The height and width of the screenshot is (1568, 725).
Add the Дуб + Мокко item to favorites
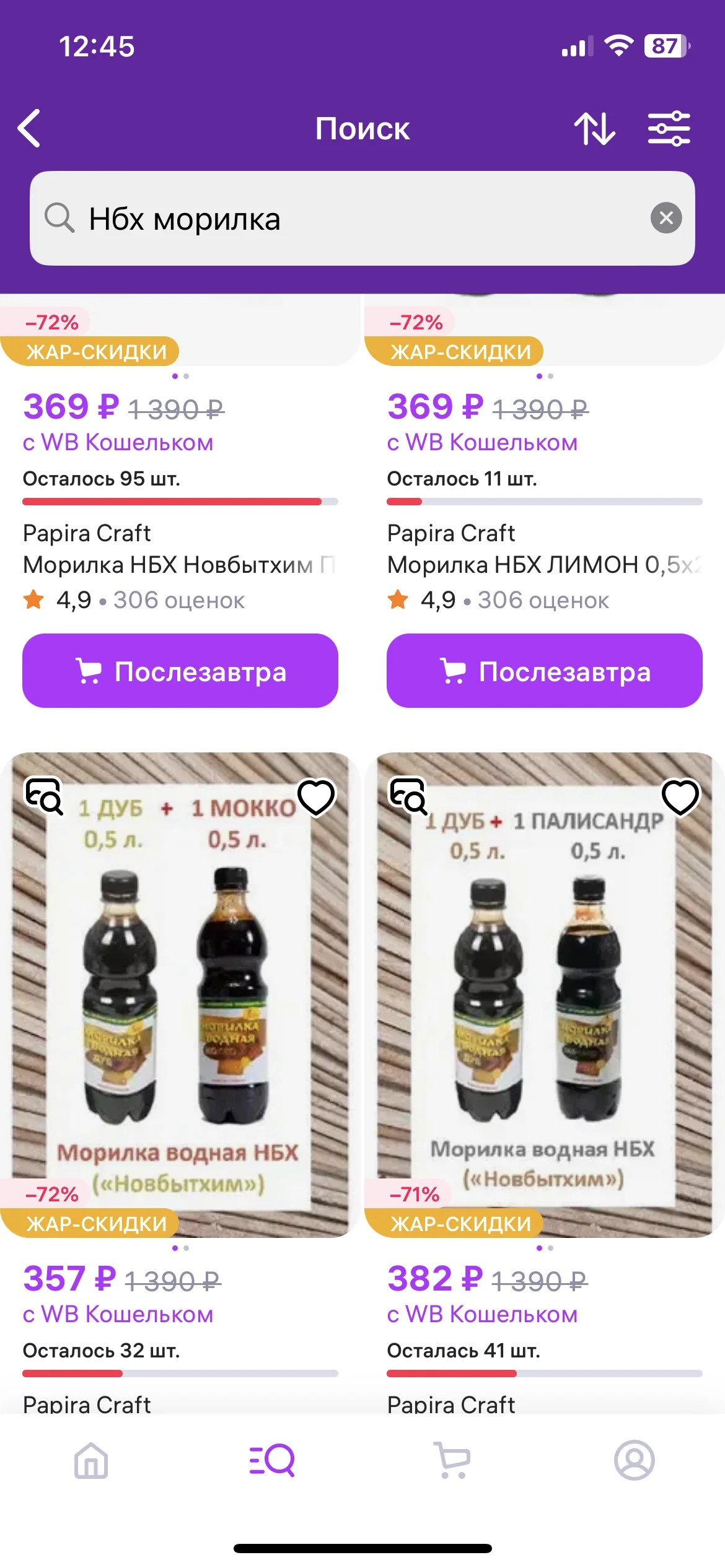(316, 797)
